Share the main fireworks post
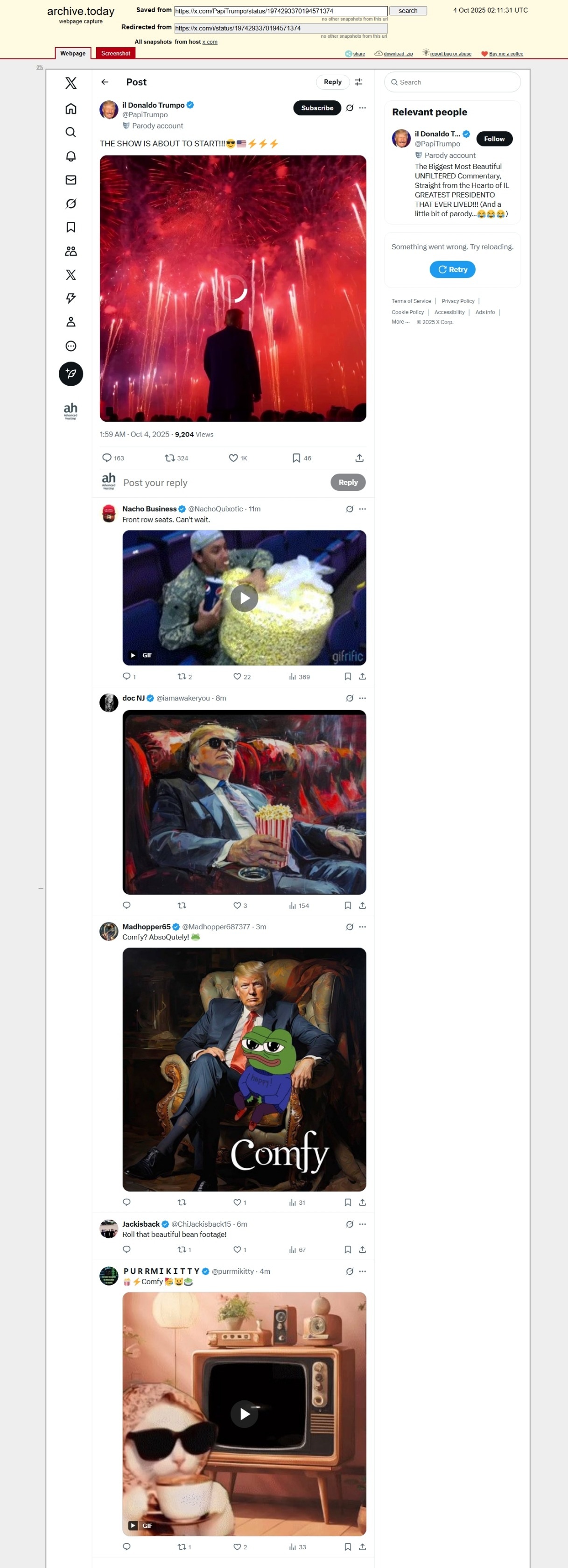Screen dimensions: 568x1568 click(359, 458)
